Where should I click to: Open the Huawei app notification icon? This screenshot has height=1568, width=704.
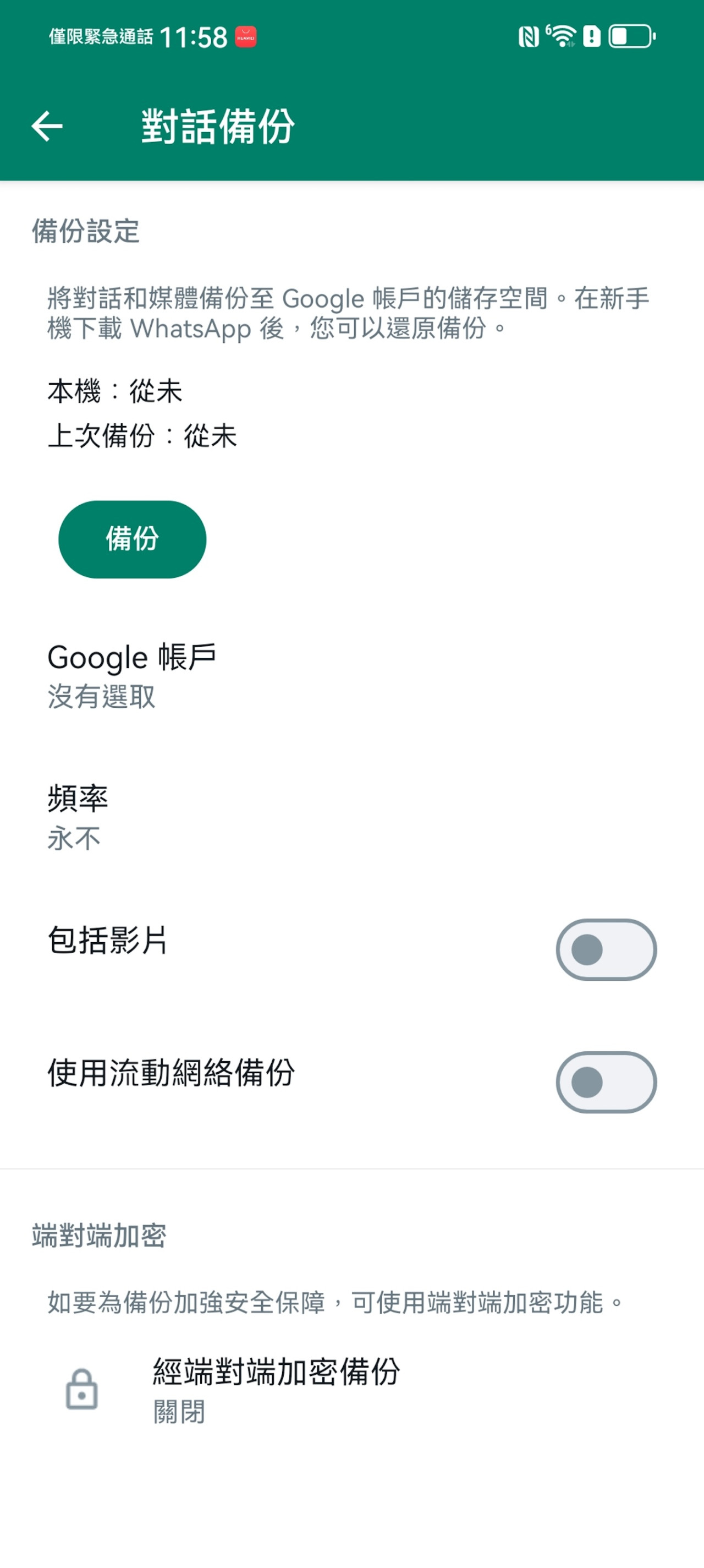point(246,35)
